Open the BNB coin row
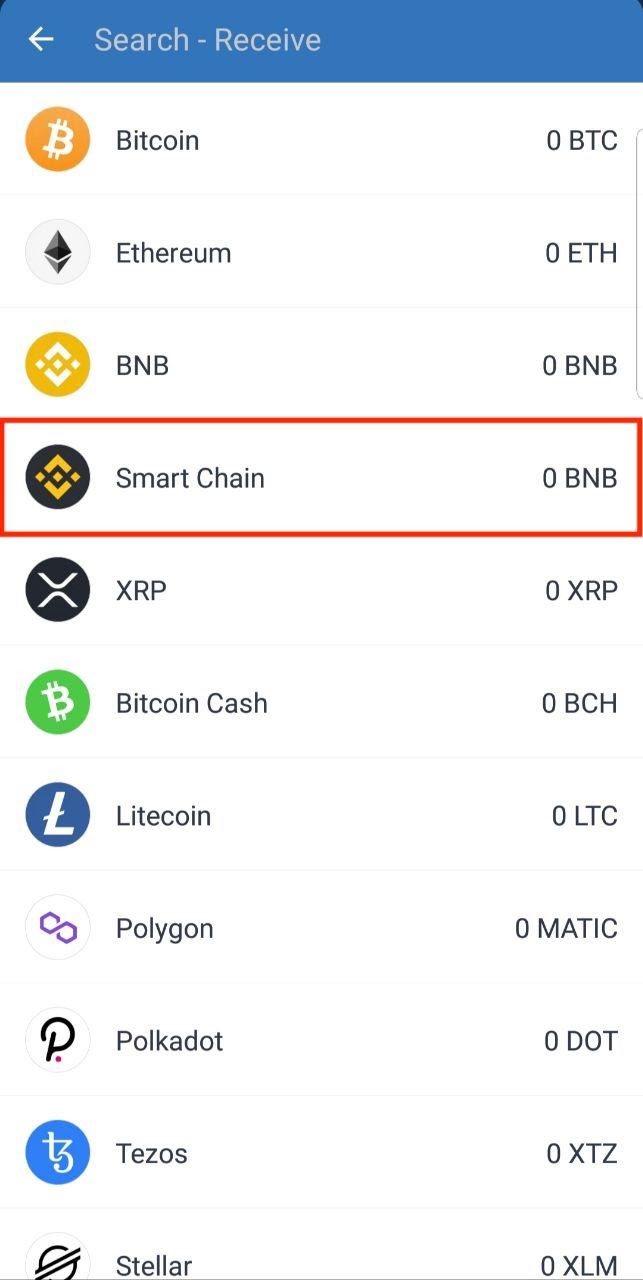This screenshot has height=1280, width=643. coord(321,365)
